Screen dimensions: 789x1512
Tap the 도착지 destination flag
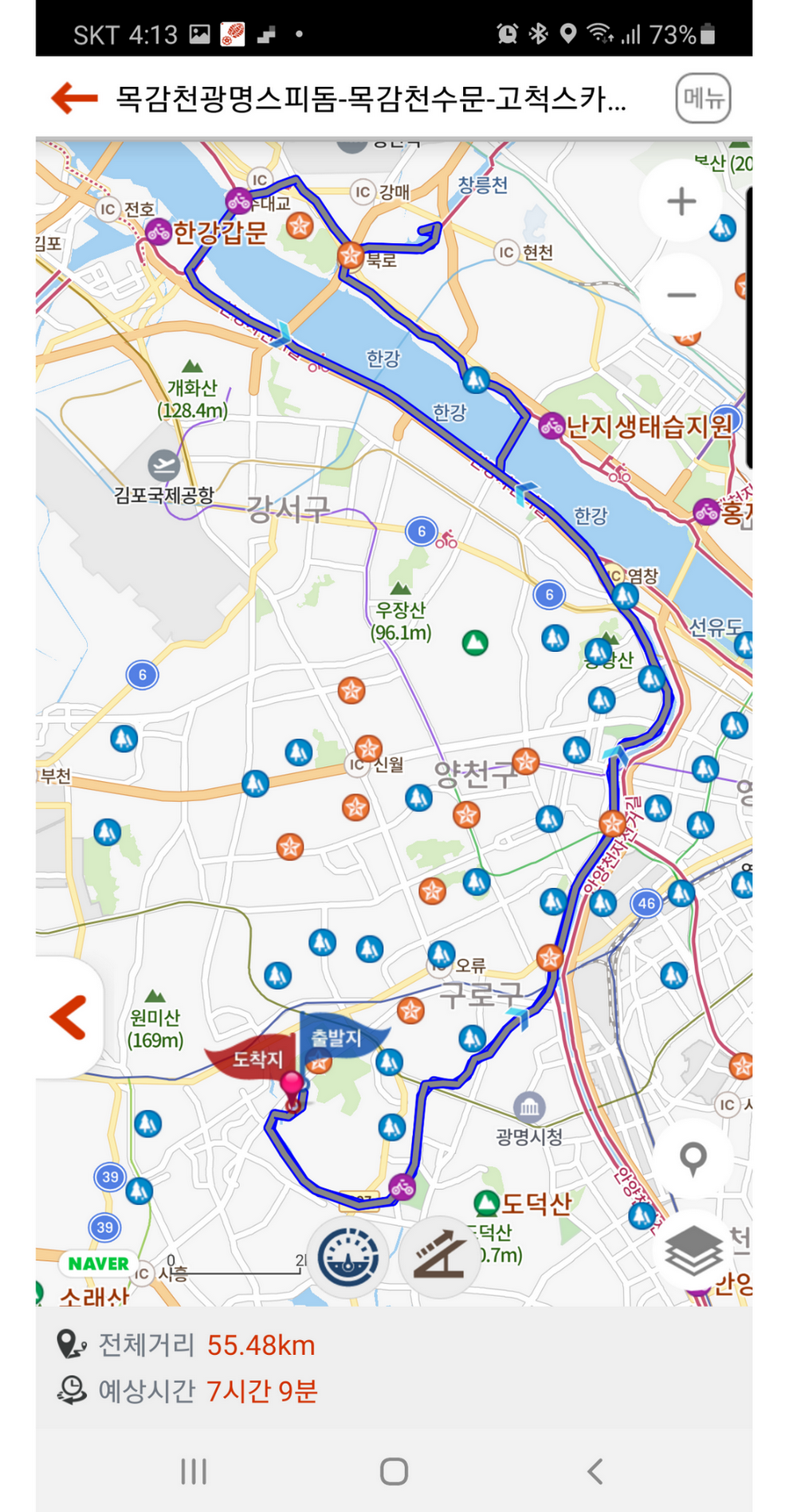click(255, 1058)
